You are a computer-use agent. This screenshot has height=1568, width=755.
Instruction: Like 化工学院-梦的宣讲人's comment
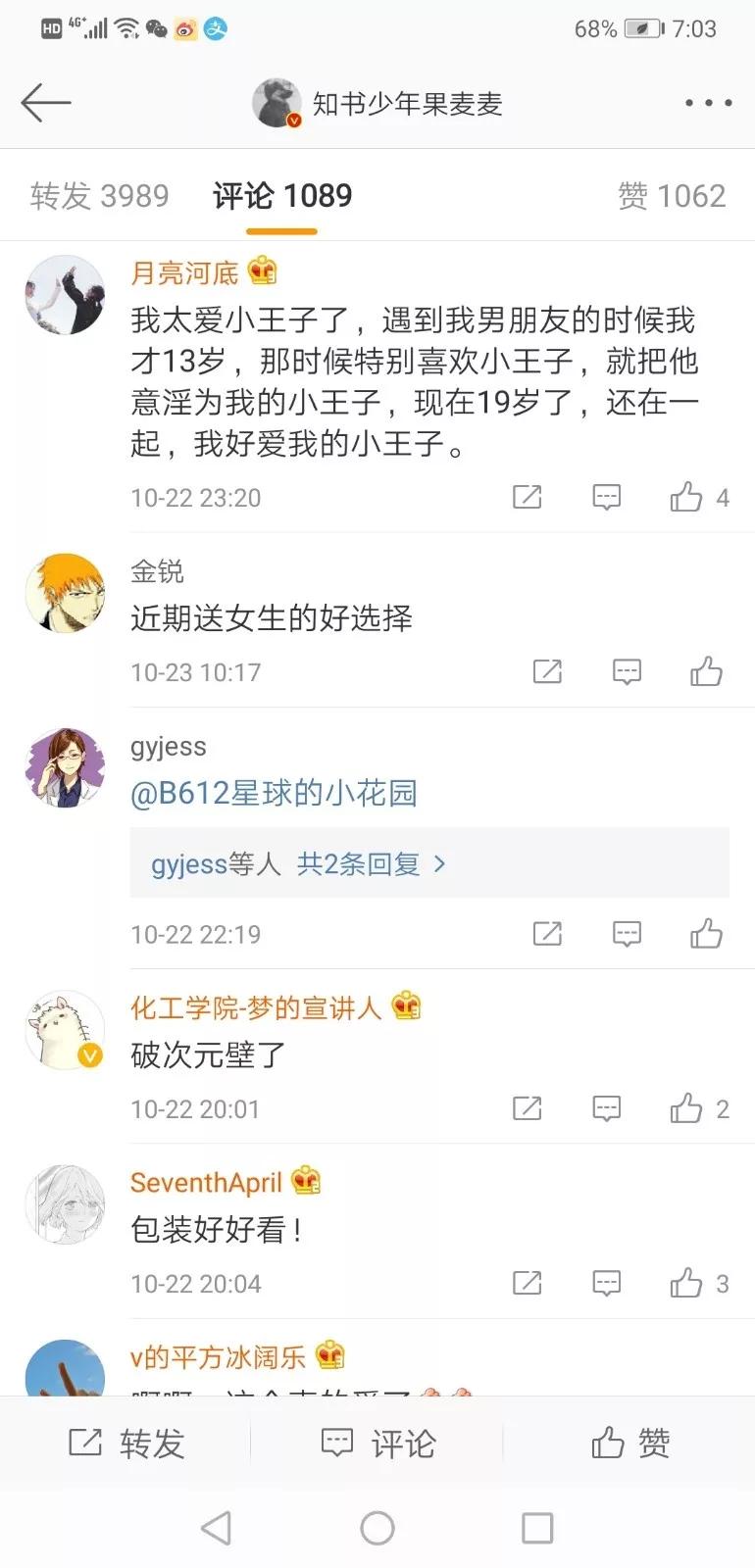coord(686,1109)
